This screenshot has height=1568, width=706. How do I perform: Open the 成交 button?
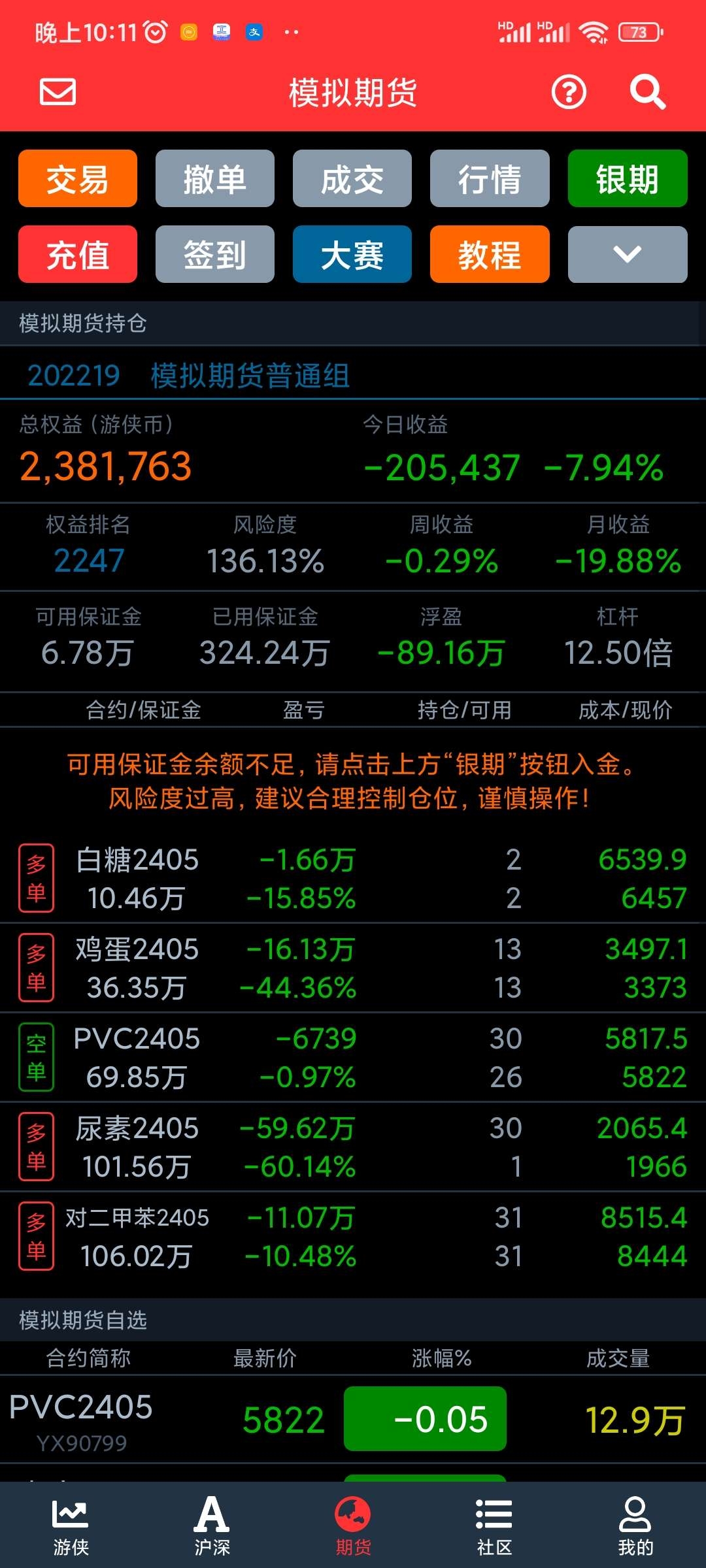point(352,178)
